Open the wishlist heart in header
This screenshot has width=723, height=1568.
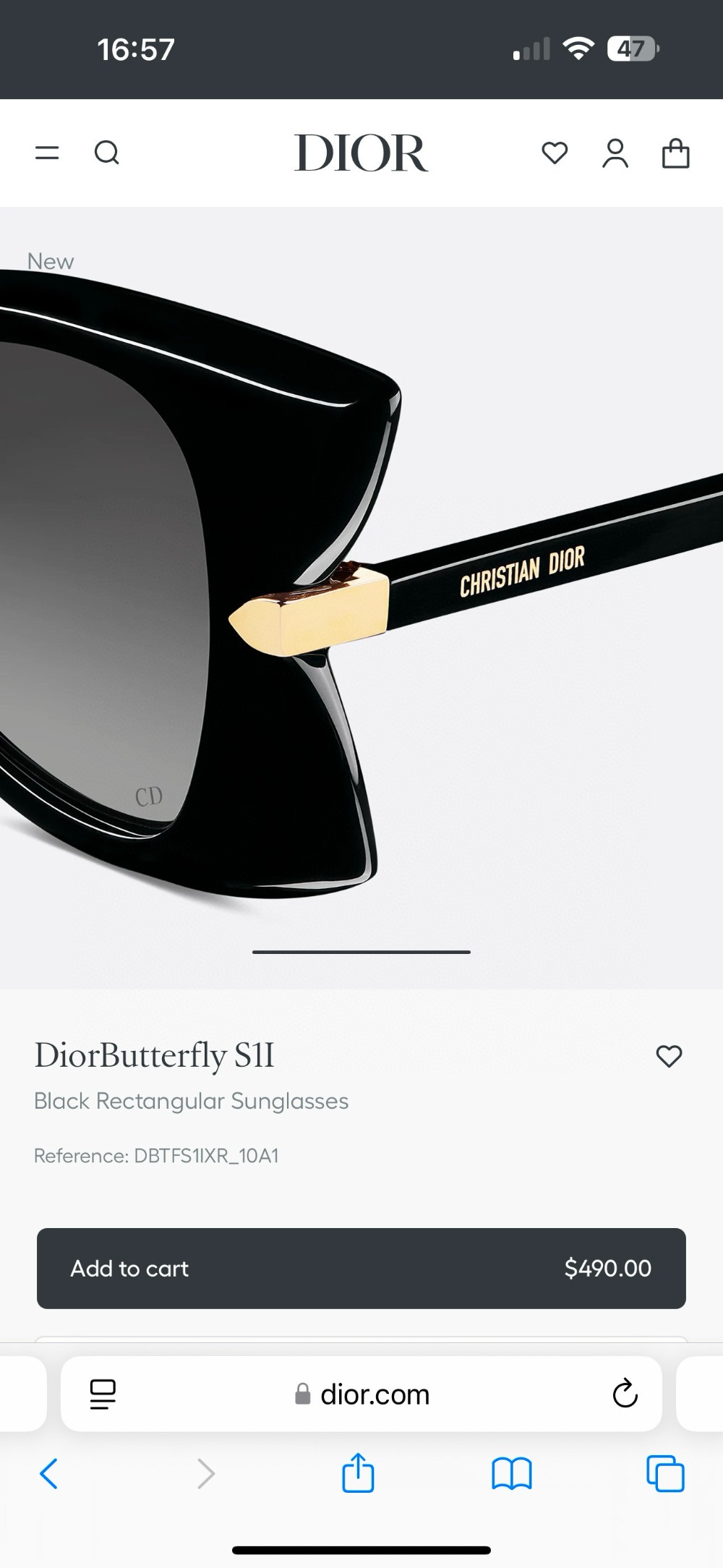click(x=555, y=153)
